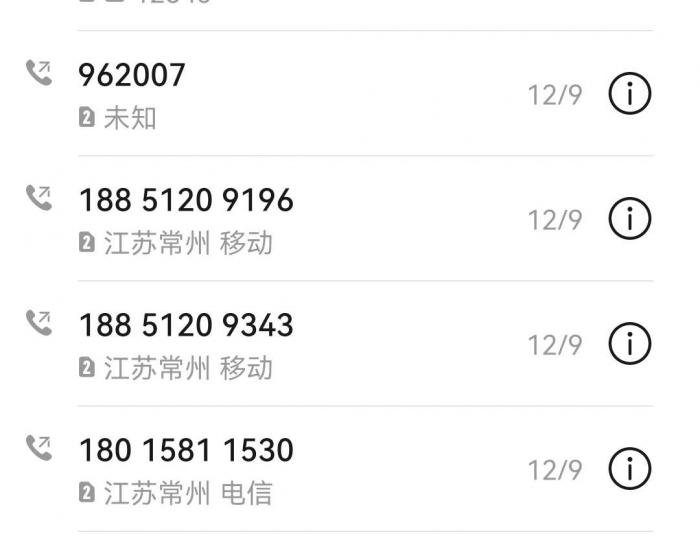
Task: Open the info icon for 962007
Action: tap(630, 94)
